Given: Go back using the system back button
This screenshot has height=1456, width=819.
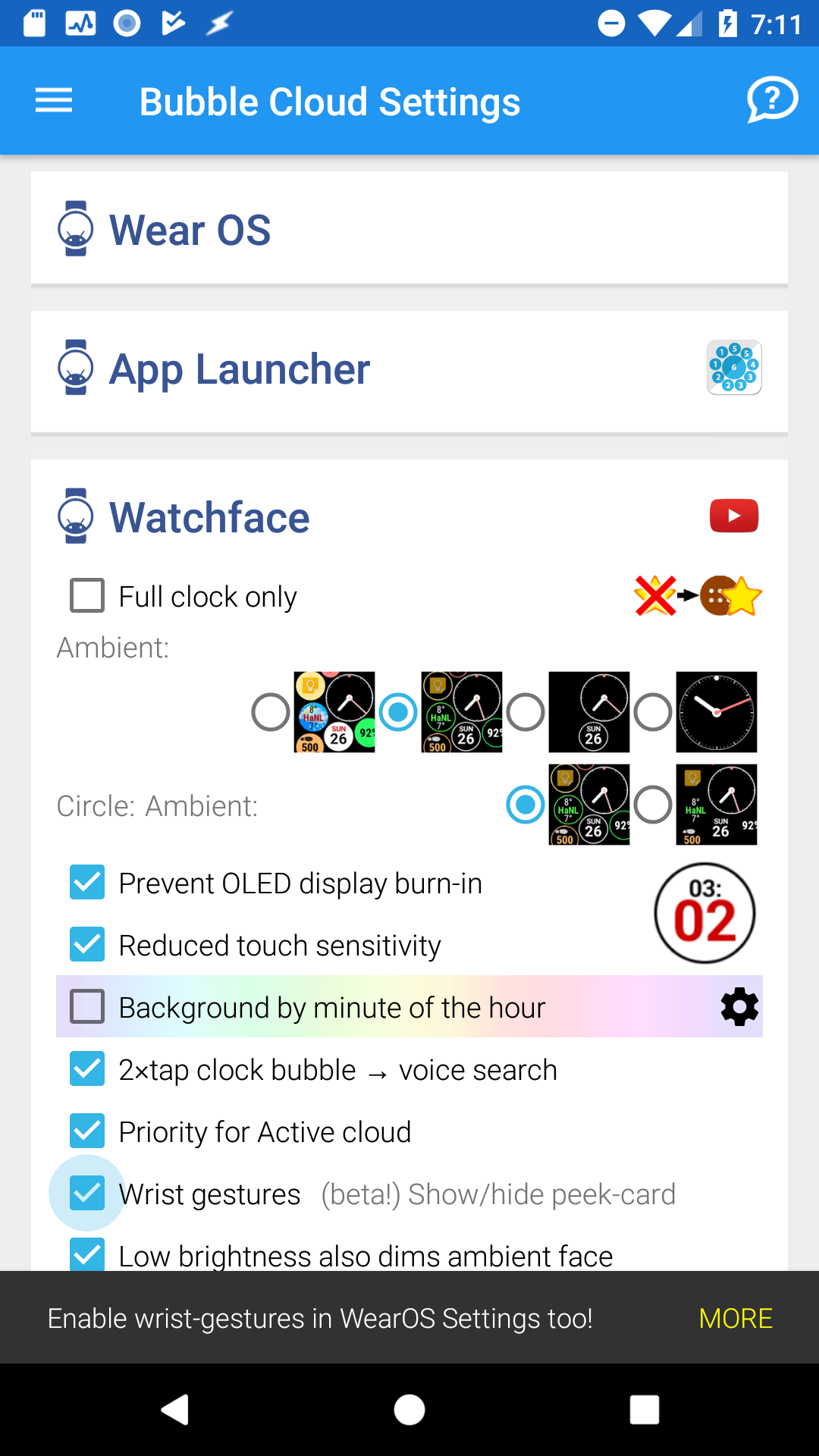Looking at the screenshot, I should pos(175,1410).
